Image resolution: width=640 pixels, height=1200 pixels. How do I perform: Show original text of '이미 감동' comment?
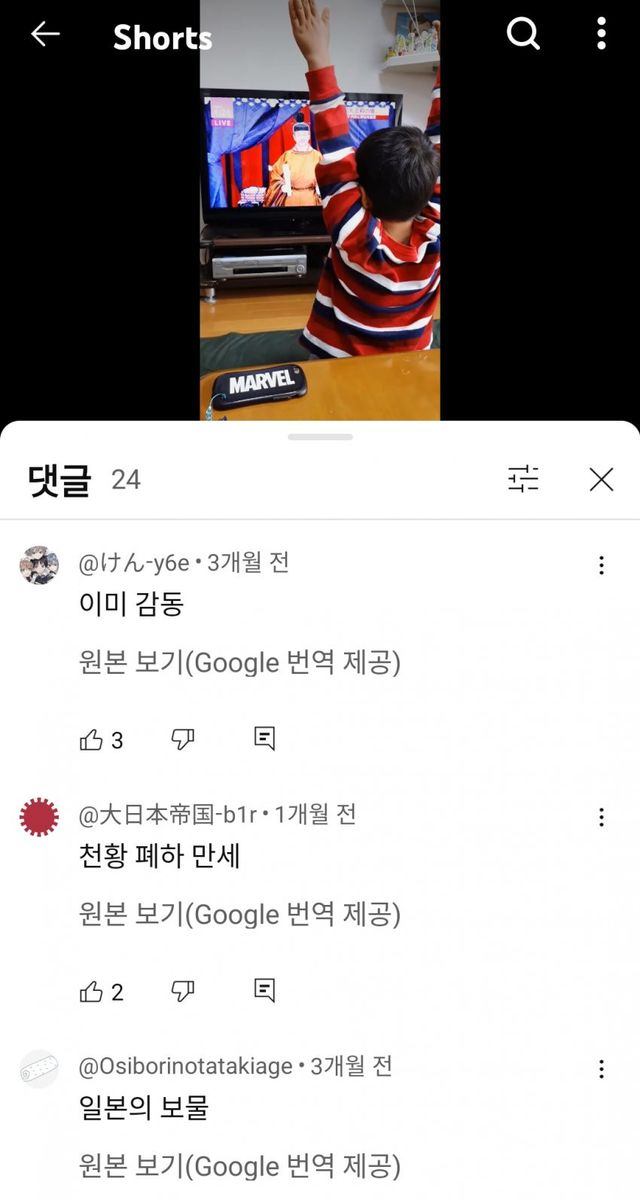pos(240,662)
